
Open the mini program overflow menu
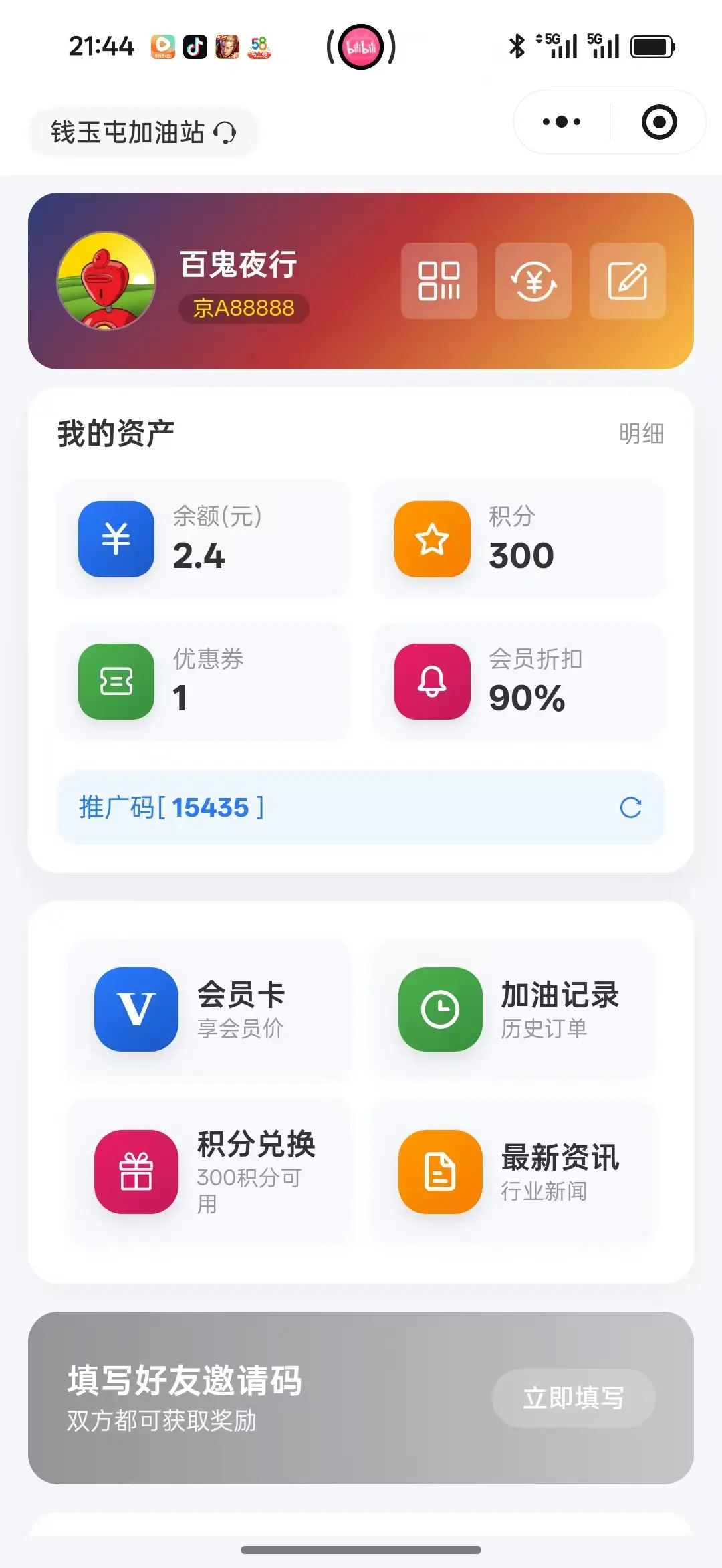[562, 122]
